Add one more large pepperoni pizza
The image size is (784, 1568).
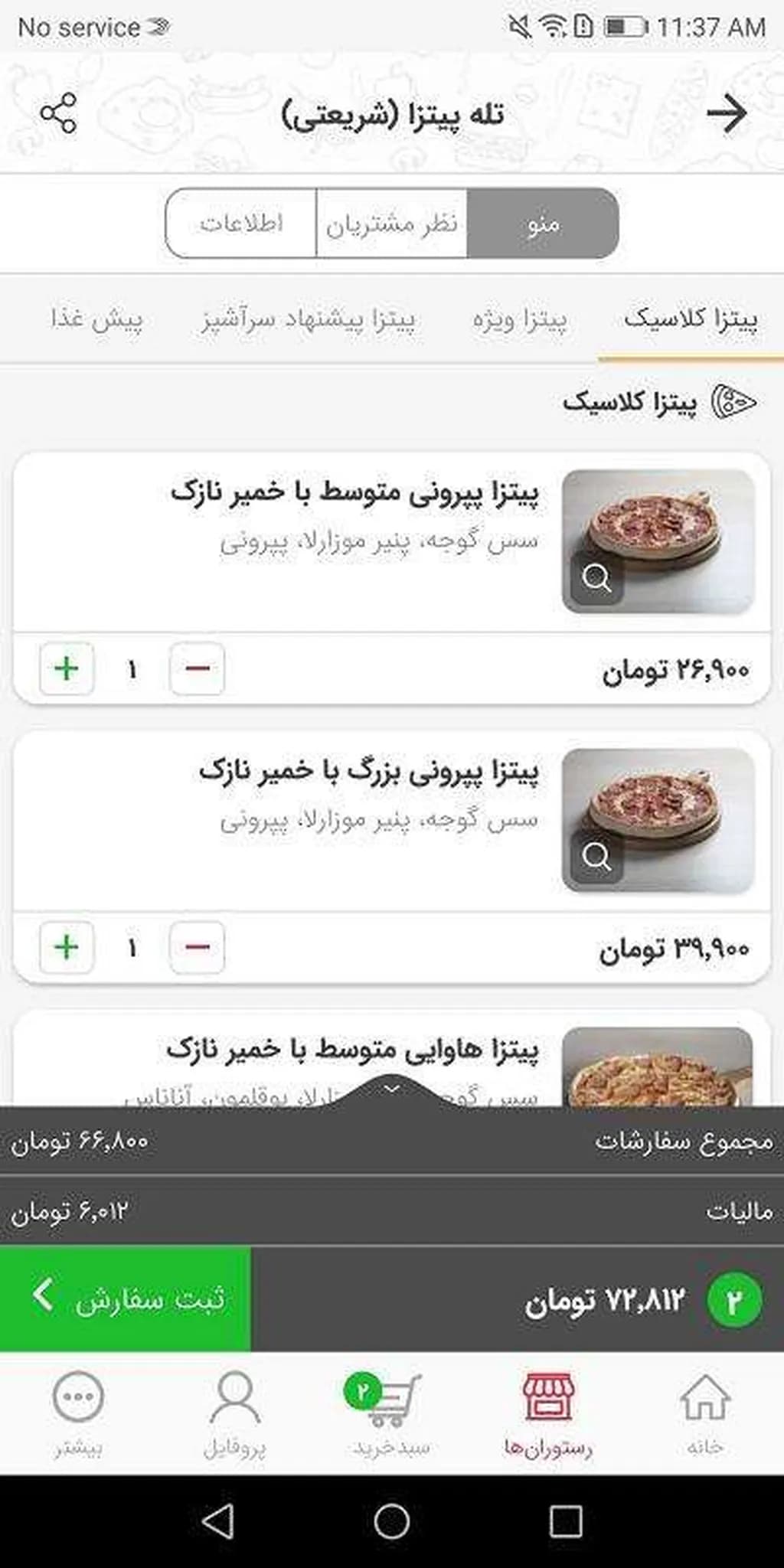point(67,948)
